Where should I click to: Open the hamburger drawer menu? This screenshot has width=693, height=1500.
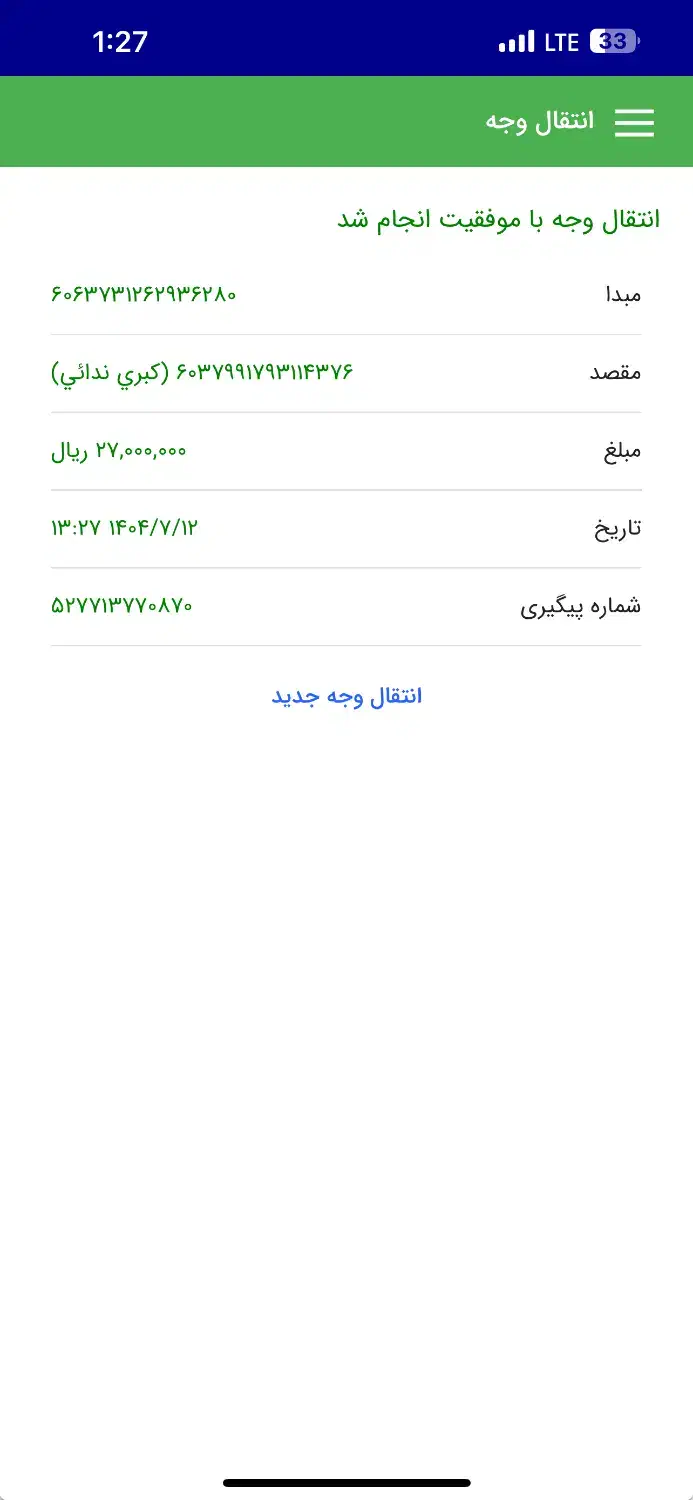click(x=634, y=122)
